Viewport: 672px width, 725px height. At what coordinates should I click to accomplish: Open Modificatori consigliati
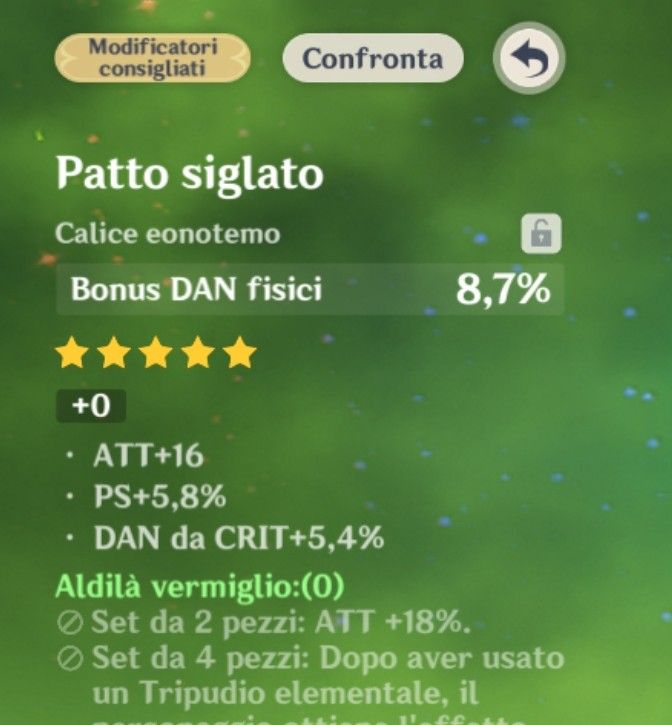pyautogui.click(x=152, y=57)
